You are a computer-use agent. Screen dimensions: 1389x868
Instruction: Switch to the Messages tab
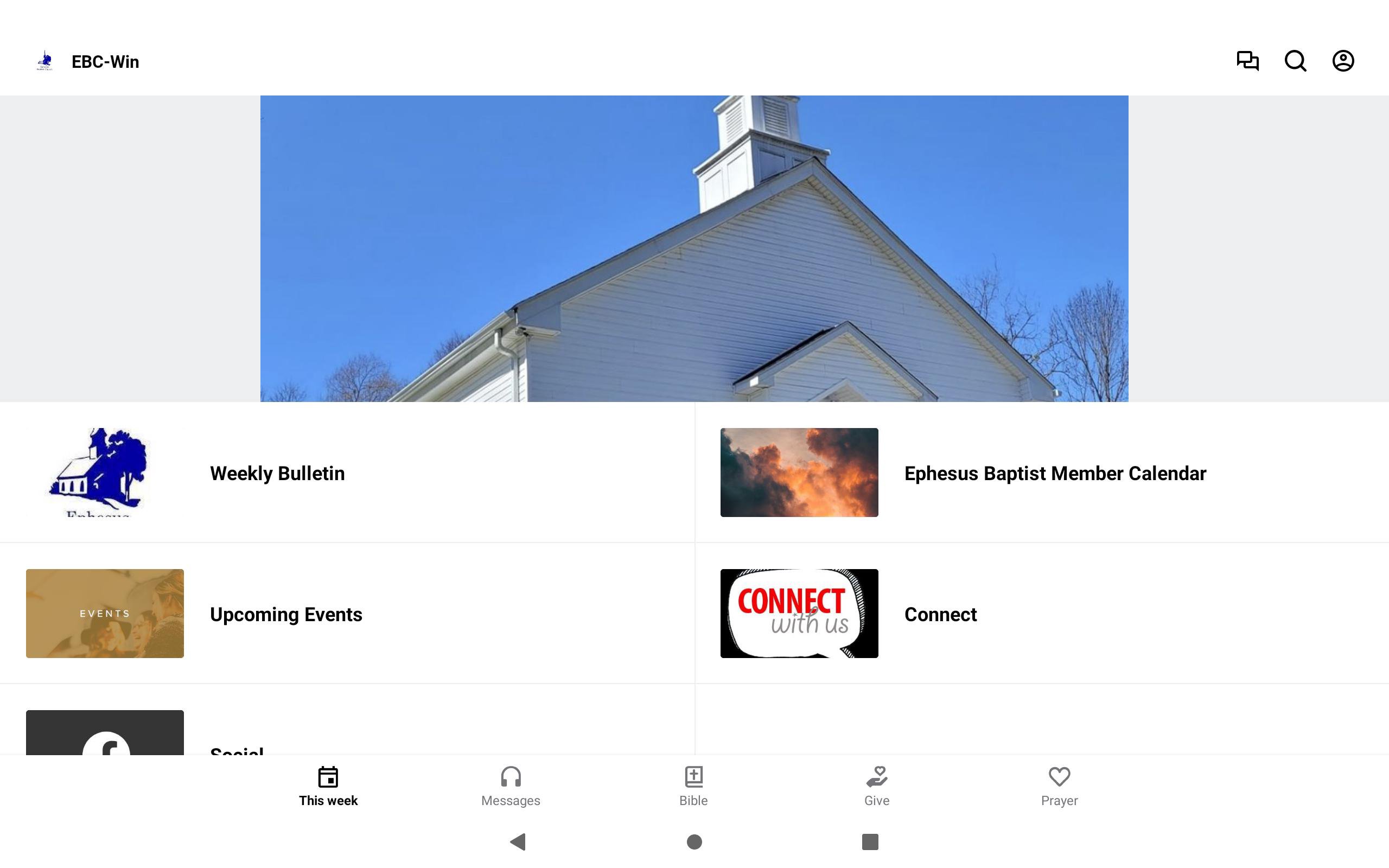click(x=510, y=787)
